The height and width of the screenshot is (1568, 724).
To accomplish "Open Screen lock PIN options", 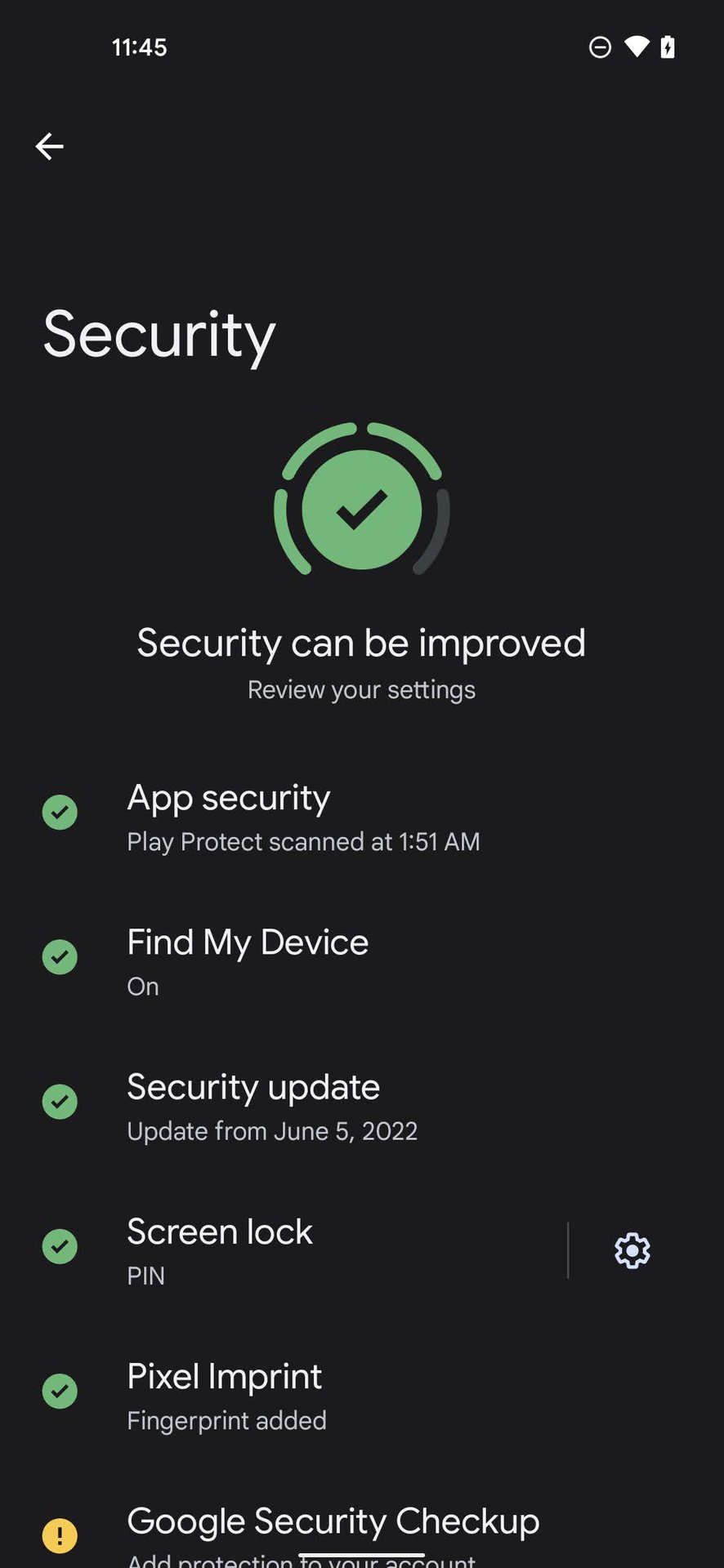I will pyautogui.click(x=284, y=1251).
